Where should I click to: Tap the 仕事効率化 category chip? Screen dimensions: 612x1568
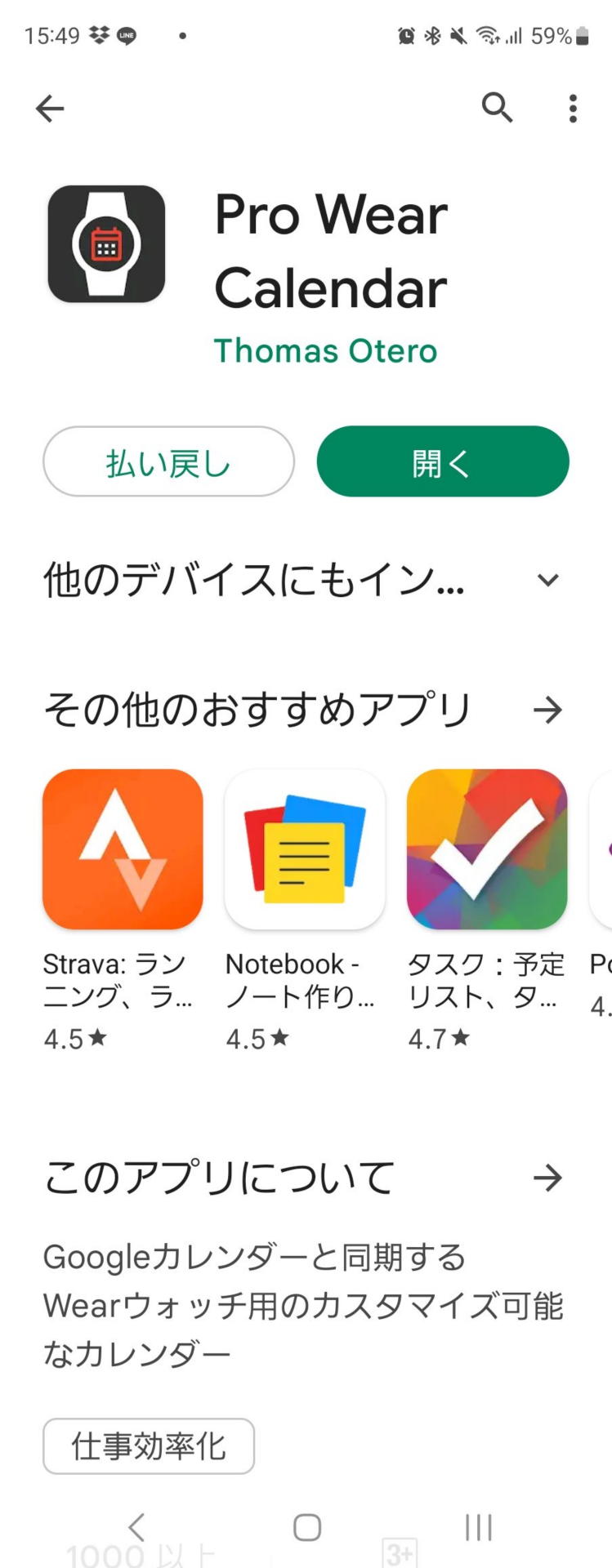pyautogui.click(x=148, y=1445)
